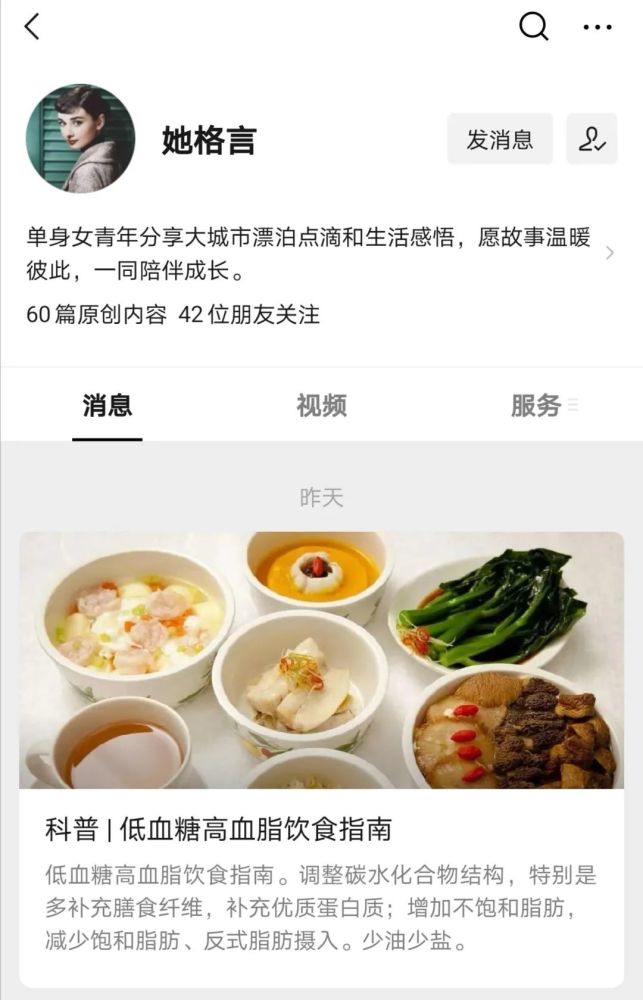Go back using the top-left arrow

point(32,27)
